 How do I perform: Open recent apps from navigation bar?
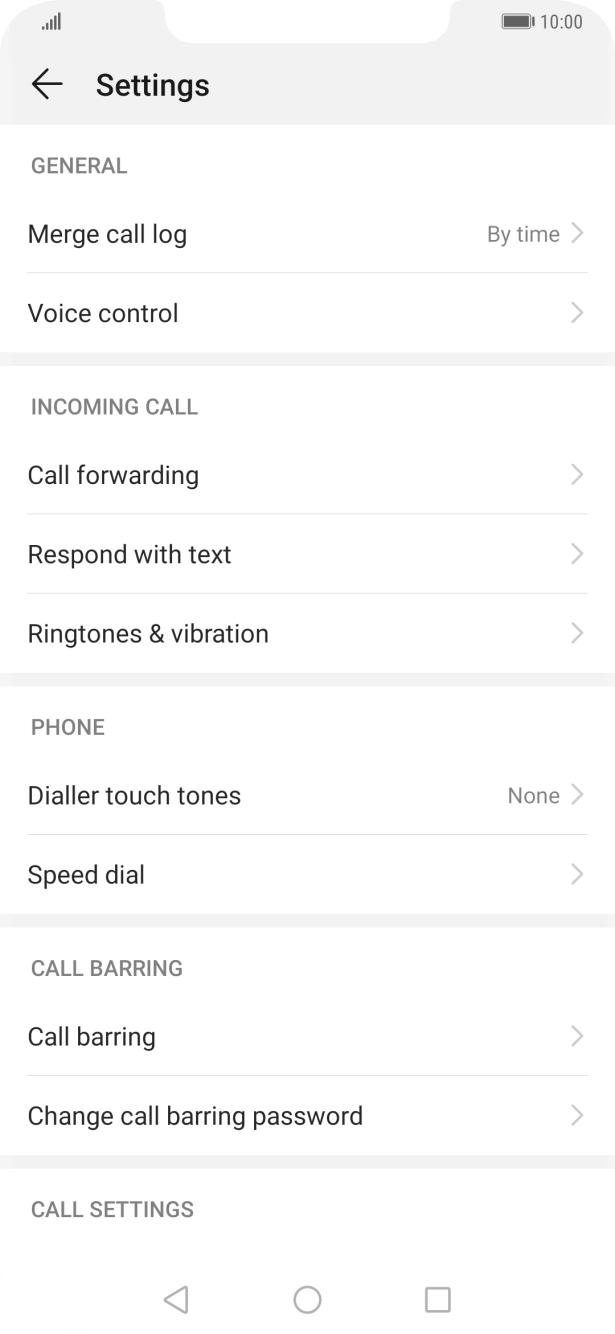coord(437,1299)
